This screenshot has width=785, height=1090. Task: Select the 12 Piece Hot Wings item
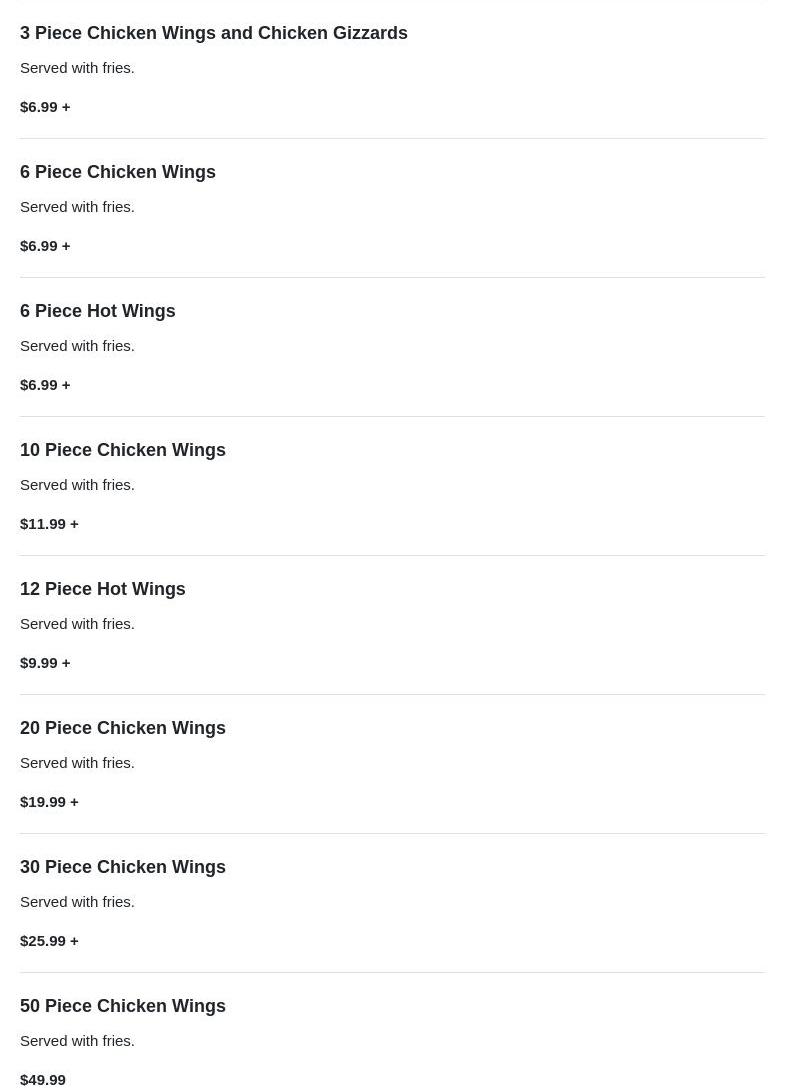click(x=103, y=589)
